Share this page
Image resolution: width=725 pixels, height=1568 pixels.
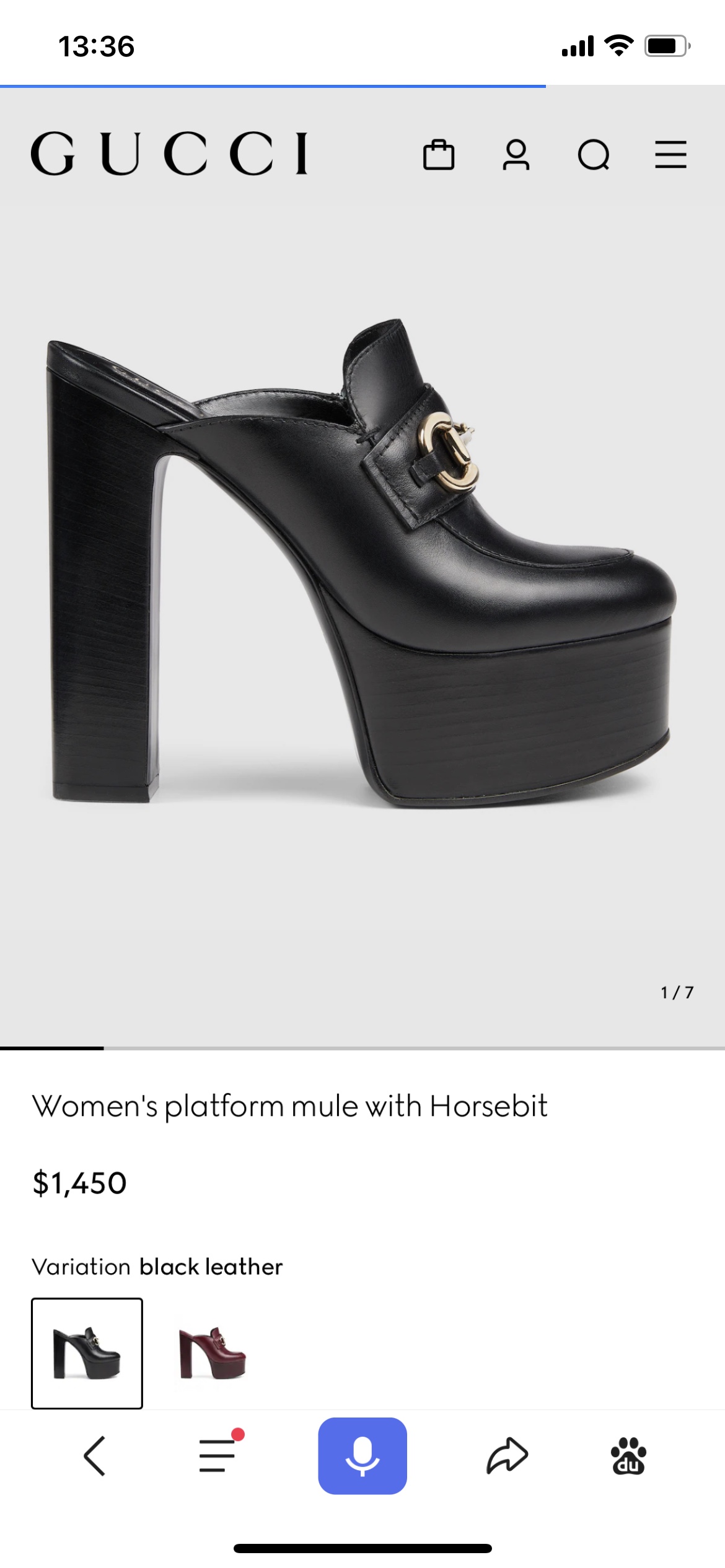point(507,1455)
